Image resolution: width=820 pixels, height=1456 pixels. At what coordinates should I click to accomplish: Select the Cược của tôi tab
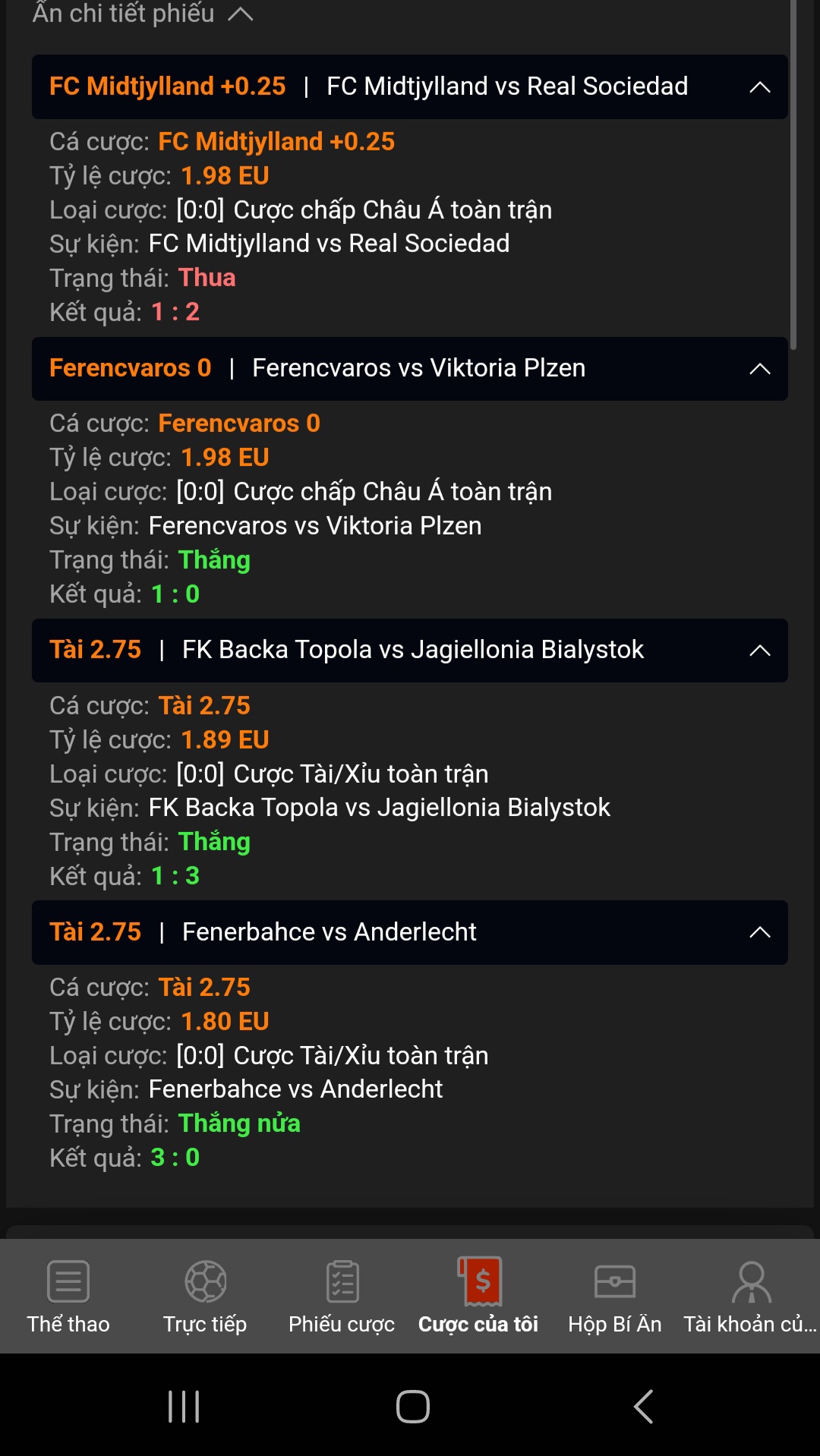[x=478, y=1297]
